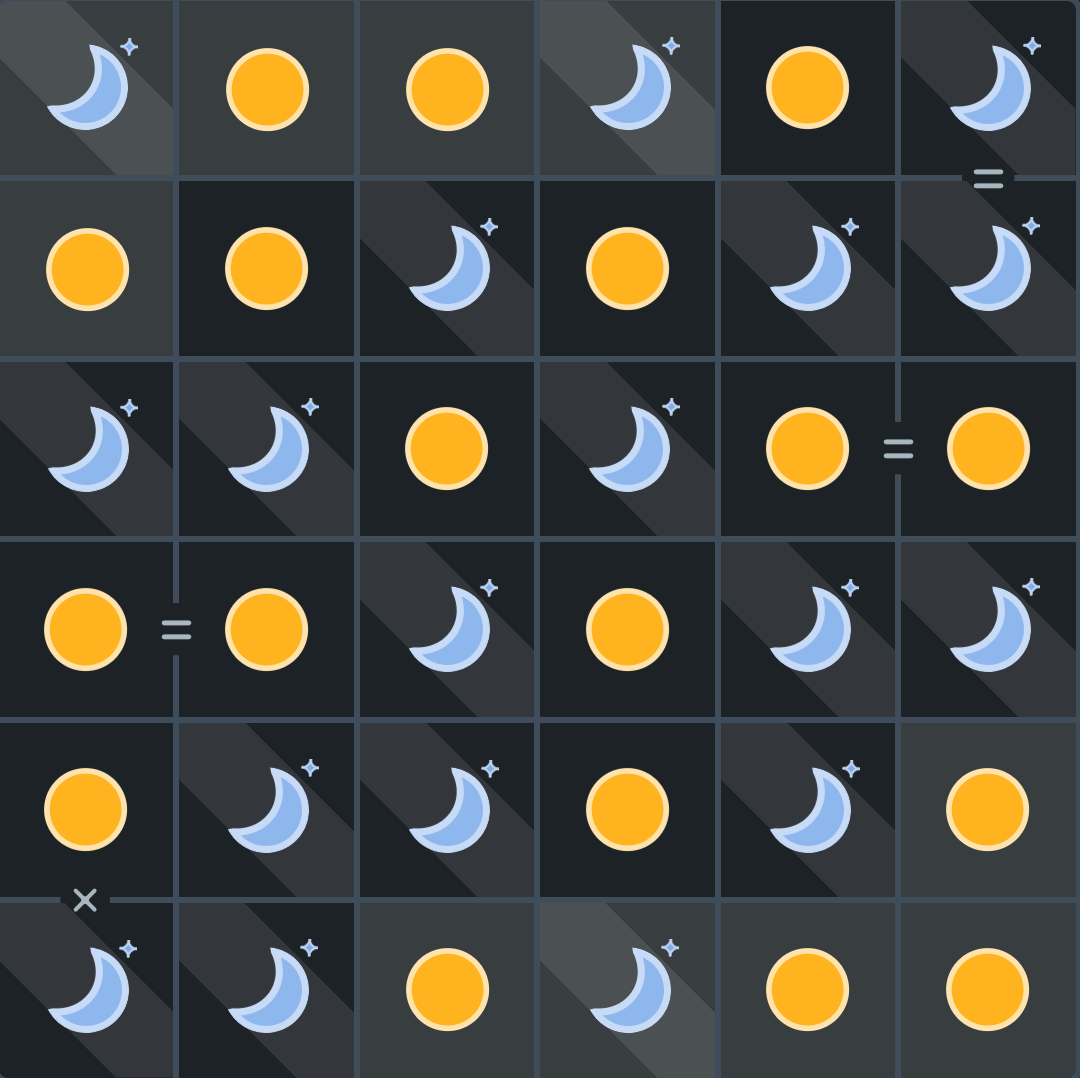Tap the moon in row five, column two

[266, 808]
